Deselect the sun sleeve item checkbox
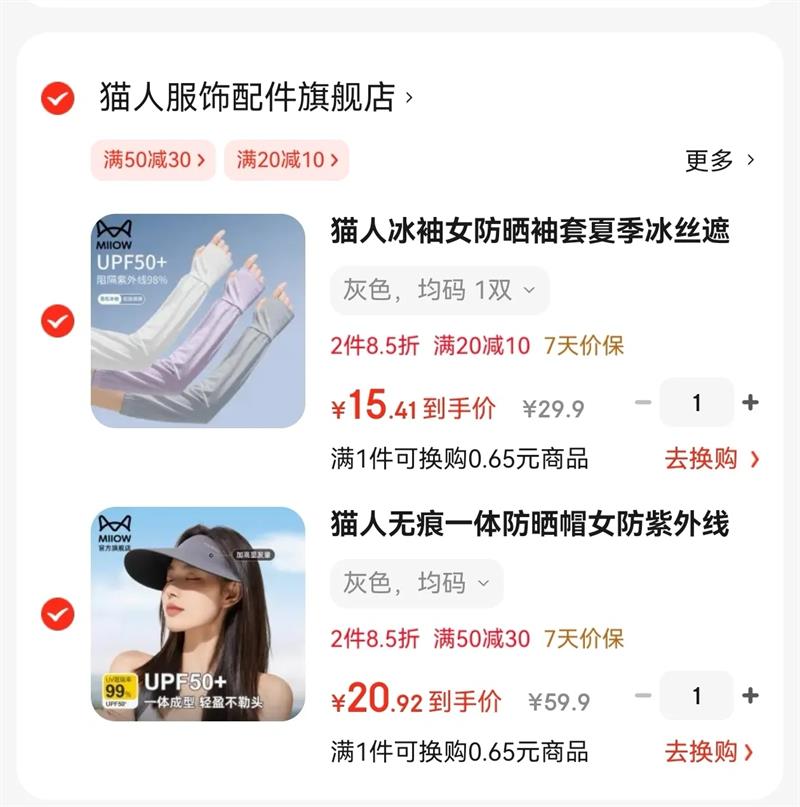 click(x=58, y=321)
